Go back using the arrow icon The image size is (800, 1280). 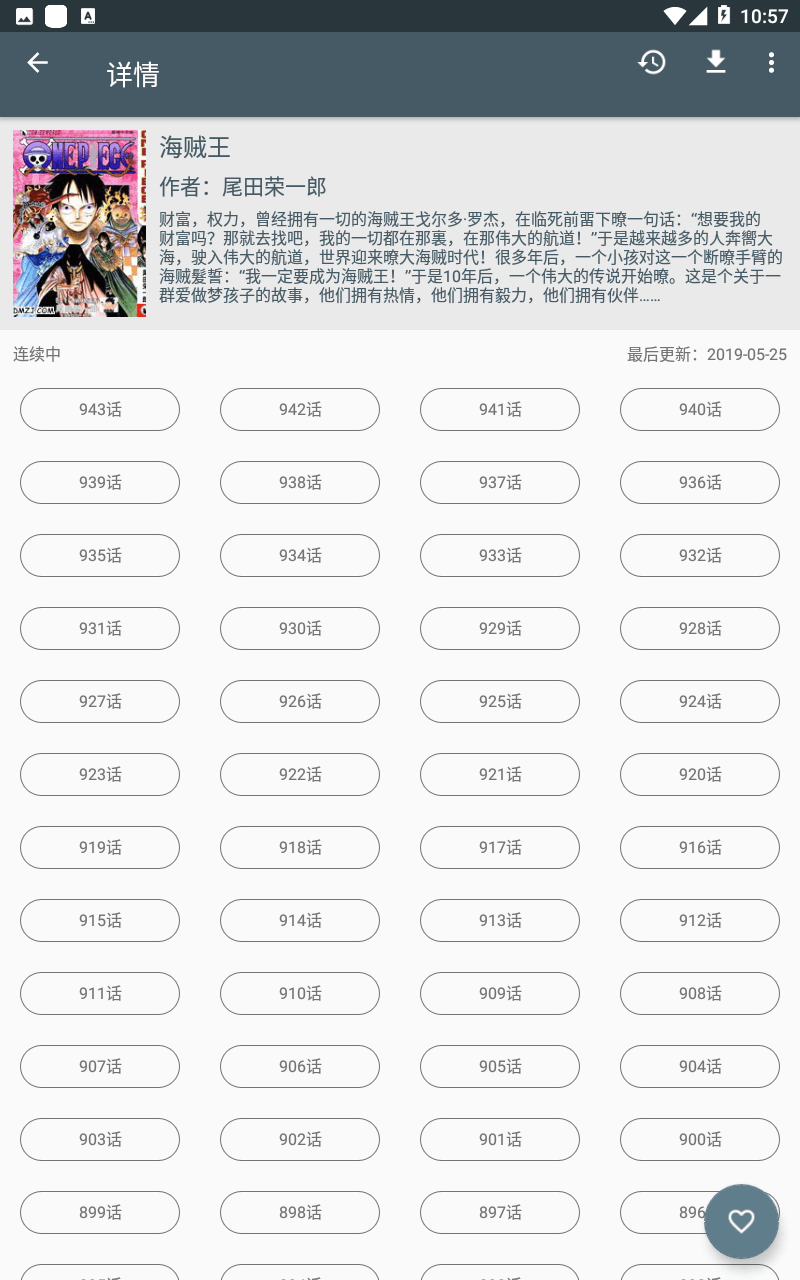37,63
